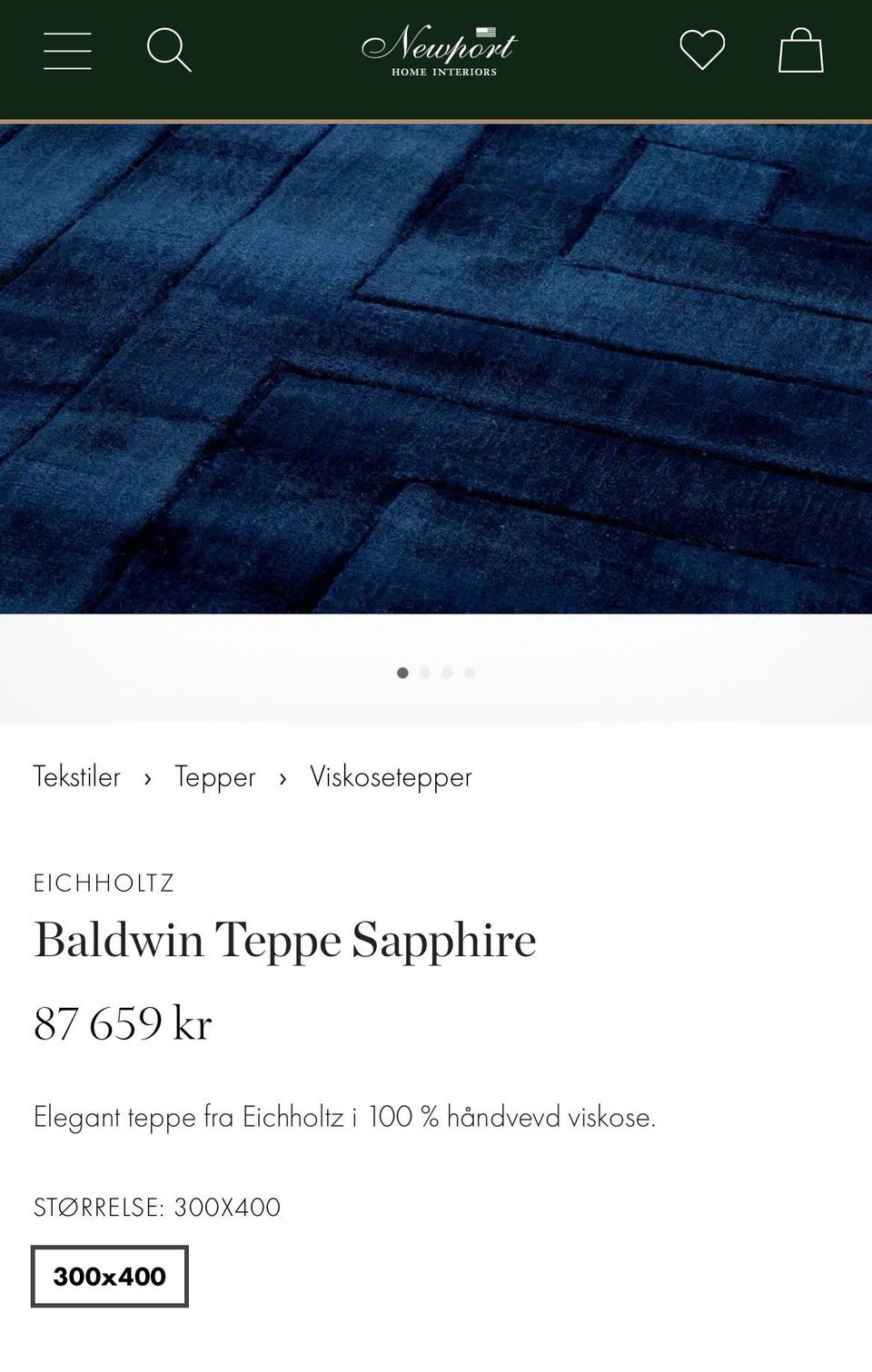This screenshot has width=872, height=1372.
Task: Open the shopping bag icon
Action: (798, 50)
